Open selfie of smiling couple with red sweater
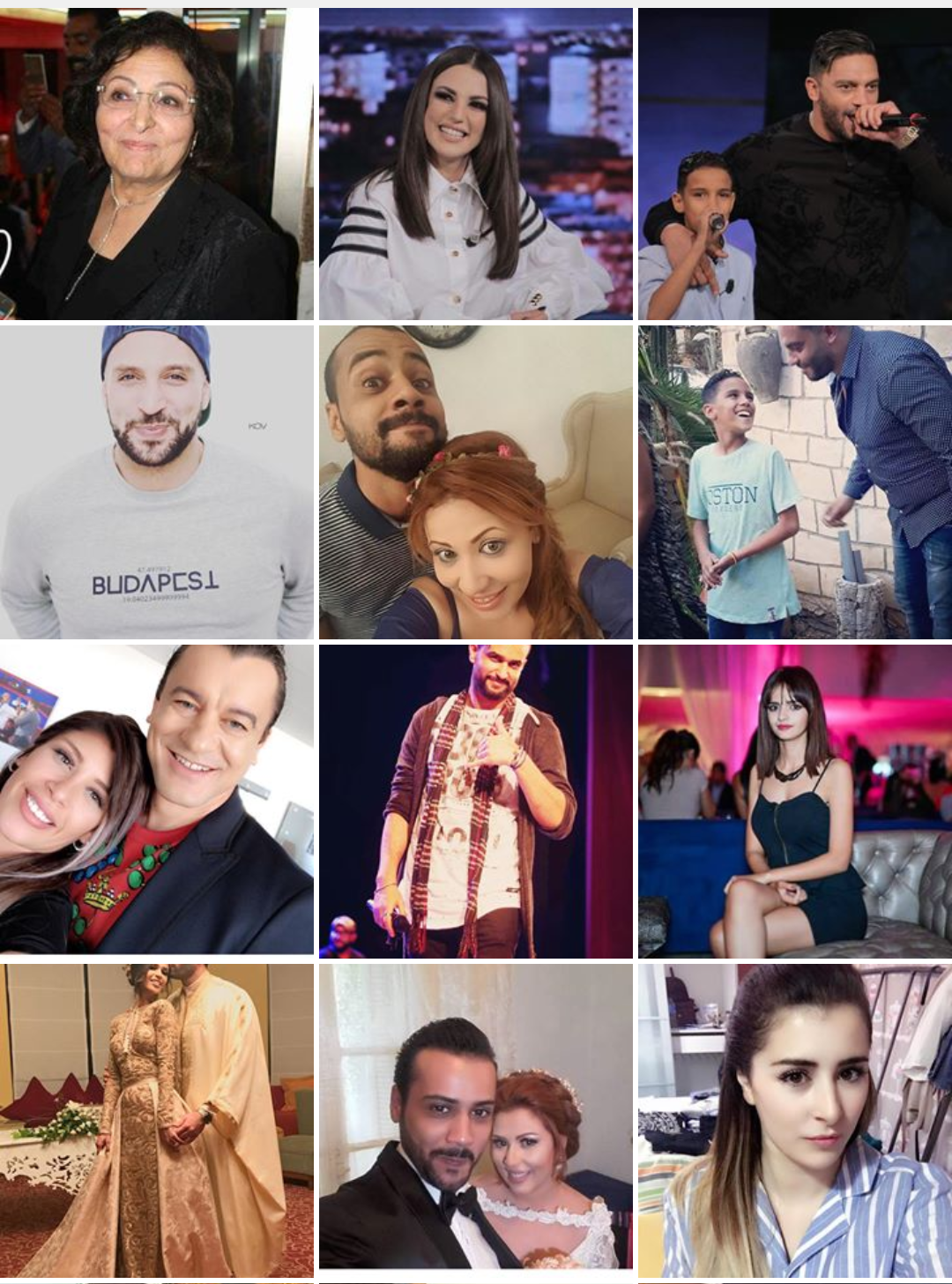 [157, 801]
